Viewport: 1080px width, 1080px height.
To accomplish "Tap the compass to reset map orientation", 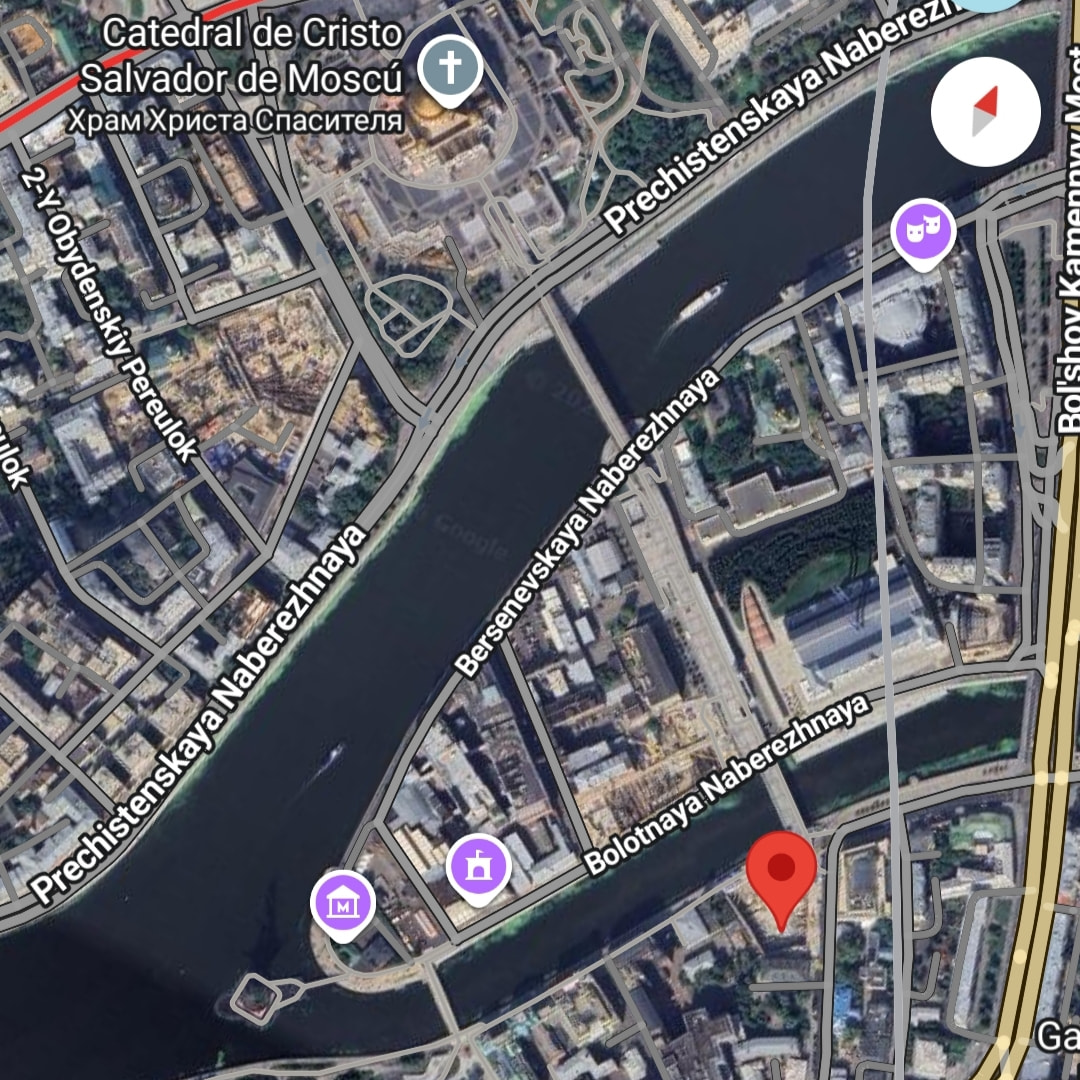I will 985,112.
